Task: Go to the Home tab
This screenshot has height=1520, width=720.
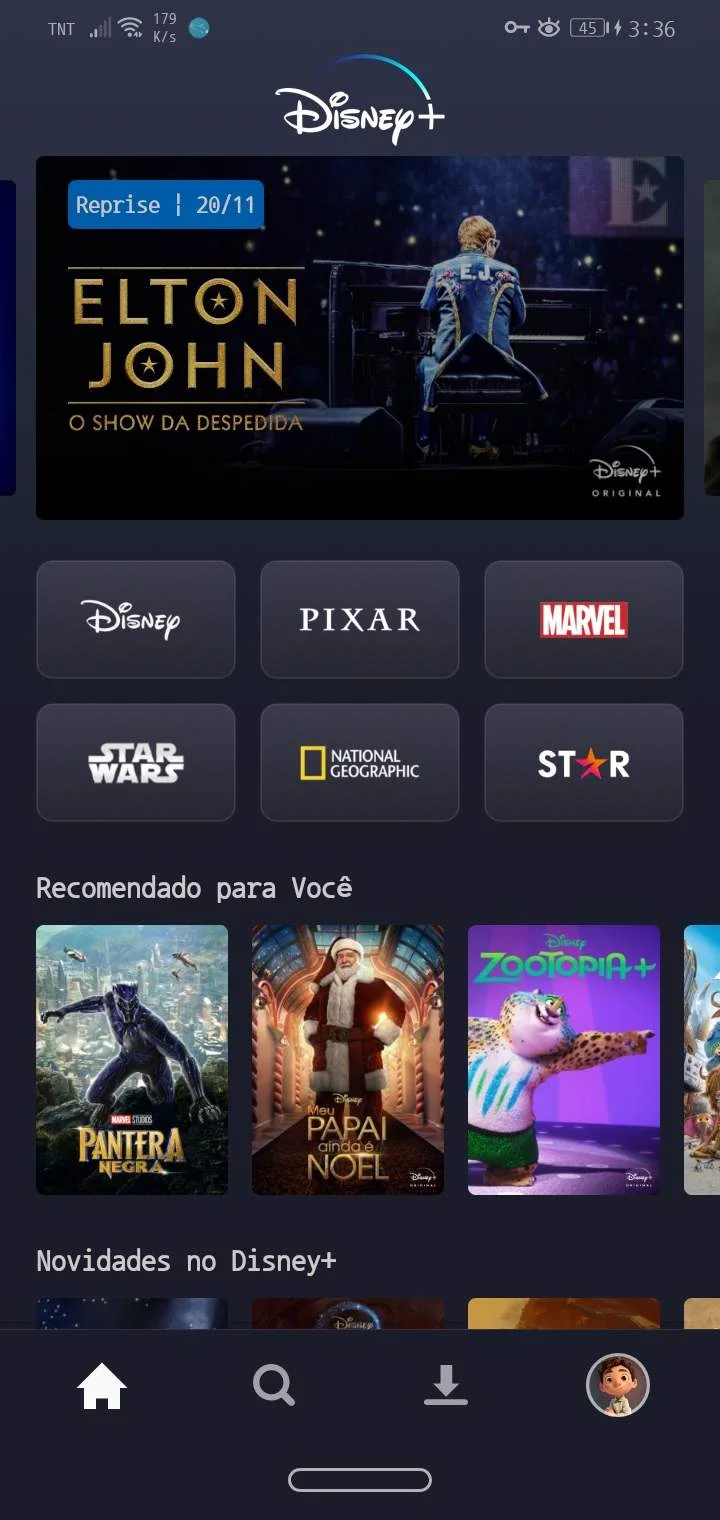Action: [102, 1386]
